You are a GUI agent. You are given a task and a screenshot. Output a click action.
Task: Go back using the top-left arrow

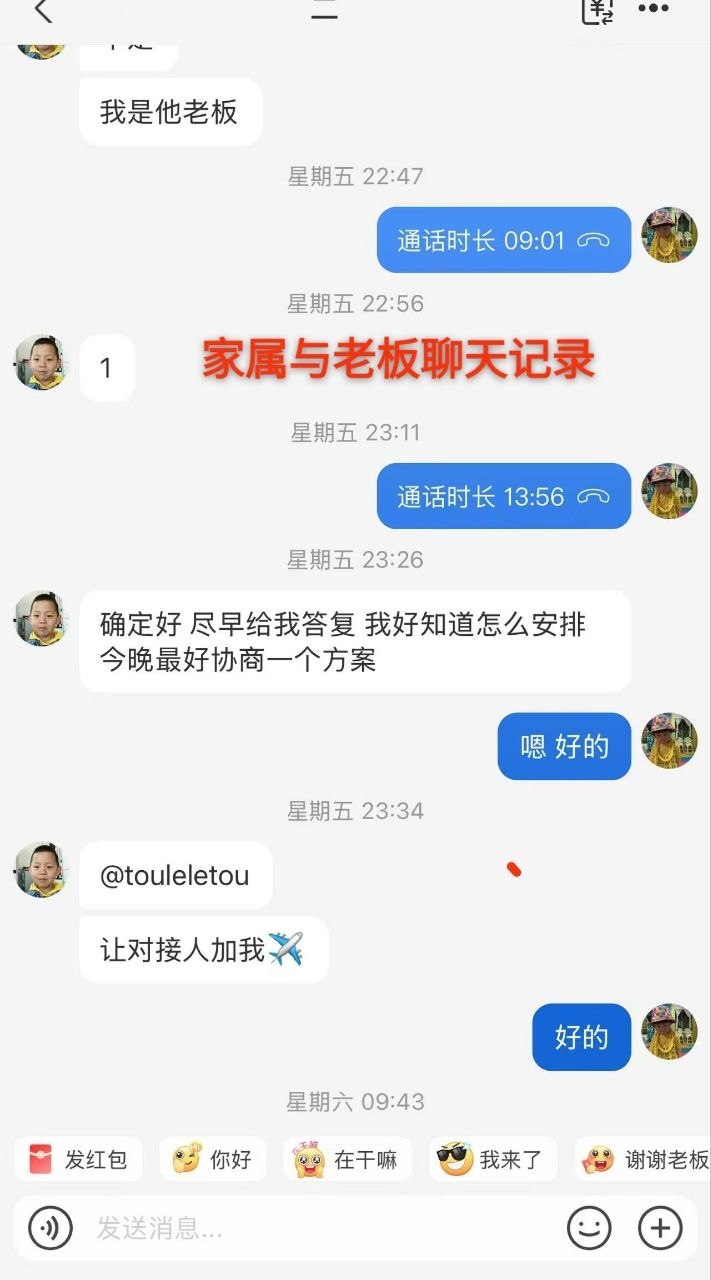42,11
